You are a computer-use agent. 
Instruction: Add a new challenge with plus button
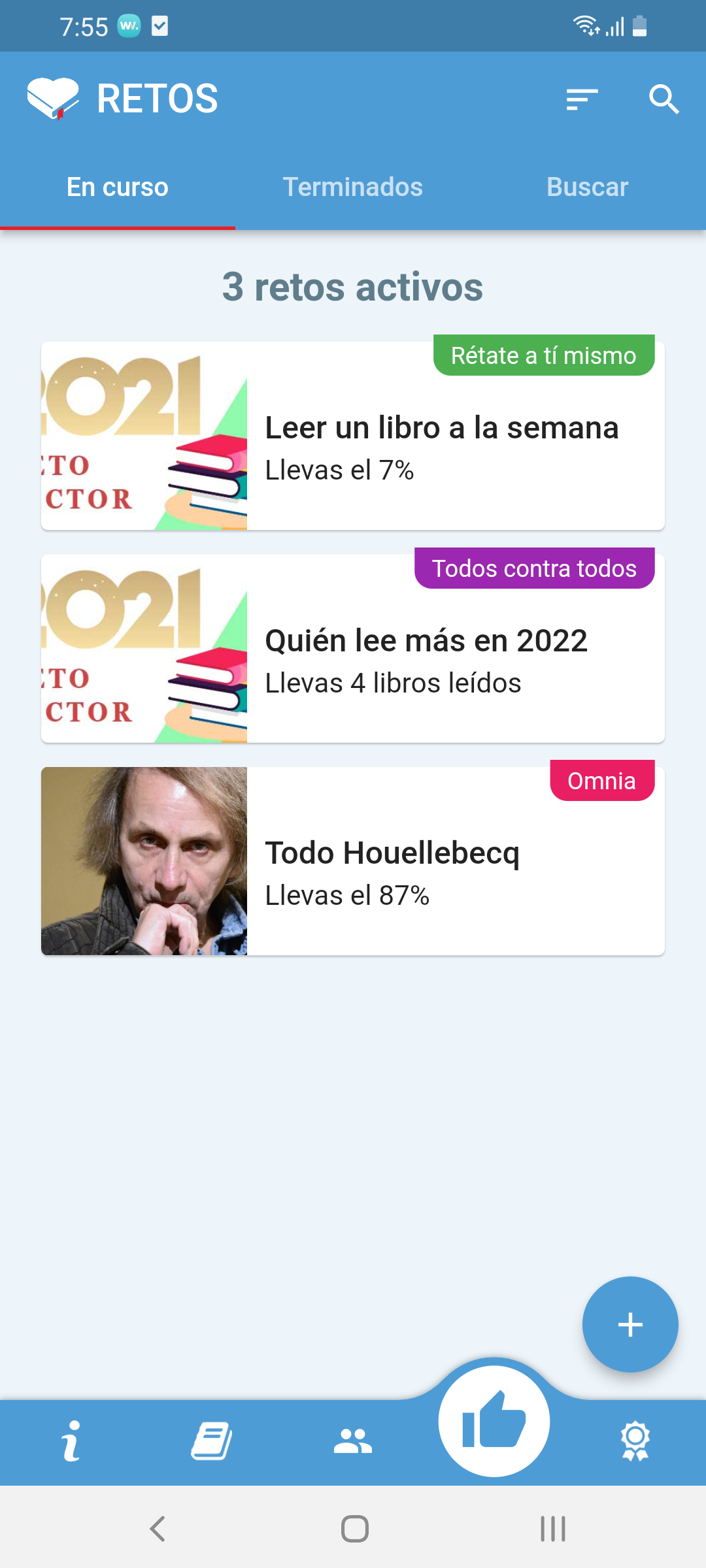pyautogui.click(x=630, y=1324)
